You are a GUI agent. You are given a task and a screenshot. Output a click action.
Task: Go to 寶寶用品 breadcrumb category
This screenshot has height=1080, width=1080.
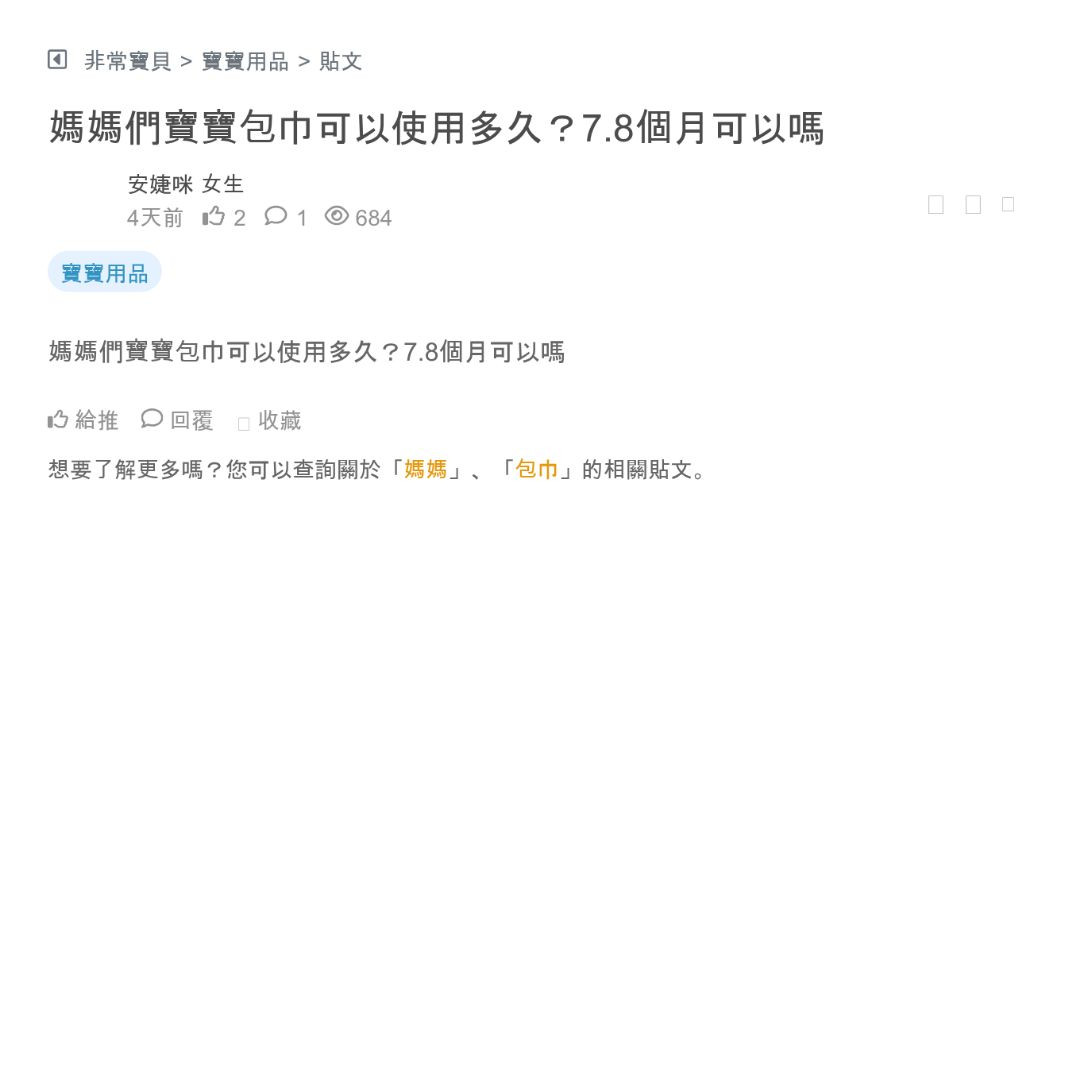(x=245, y=61)
